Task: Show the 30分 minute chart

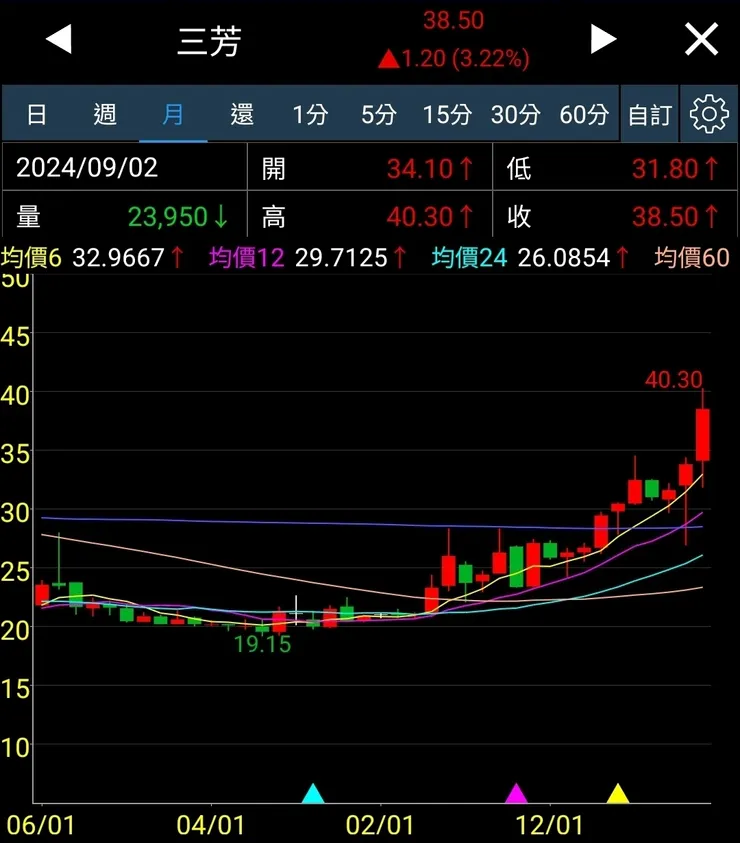Action: [x=515, y=114]
